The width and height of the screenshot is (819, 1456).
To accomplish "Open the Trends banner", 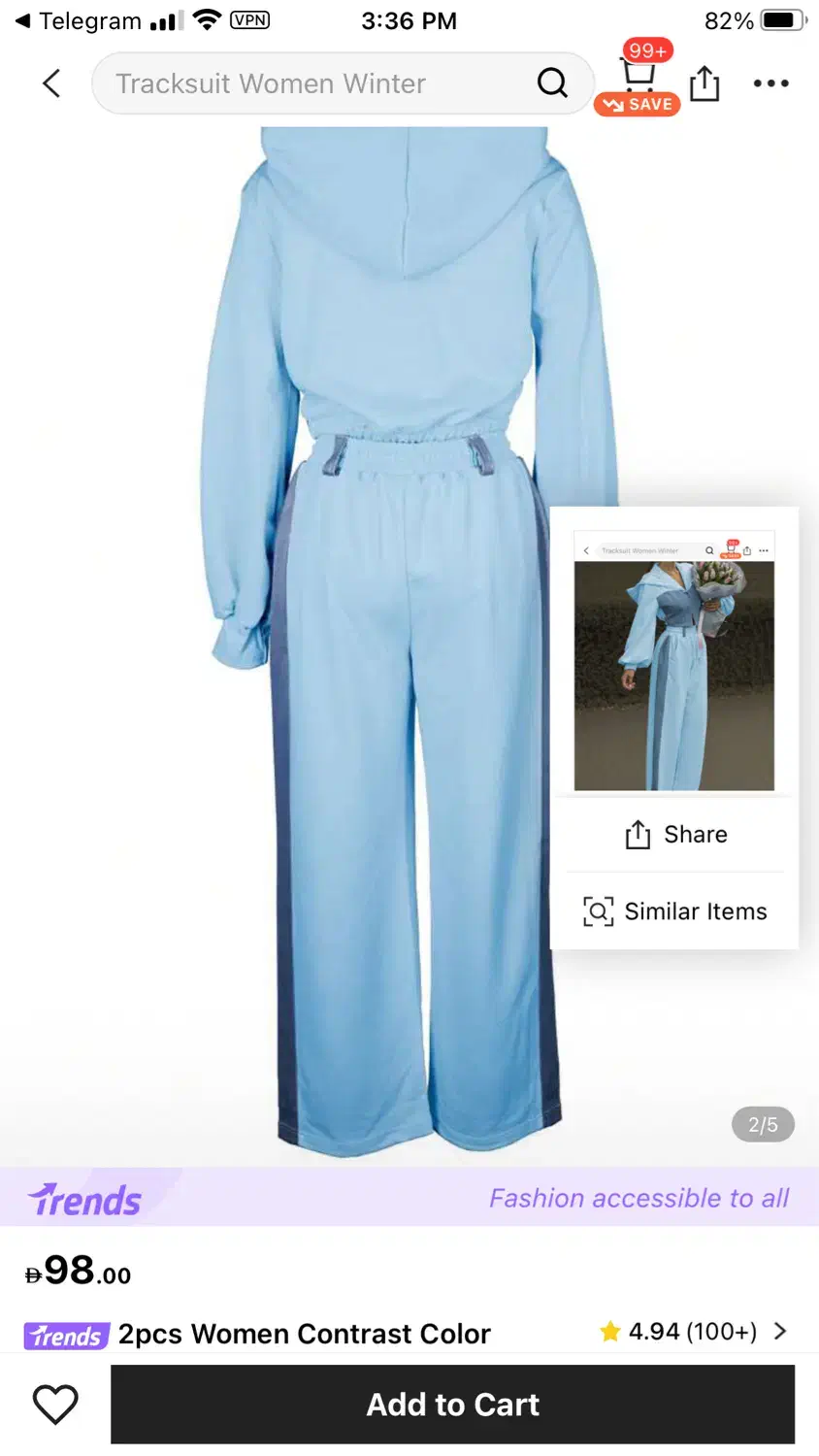I will [x=409, y=1198].
